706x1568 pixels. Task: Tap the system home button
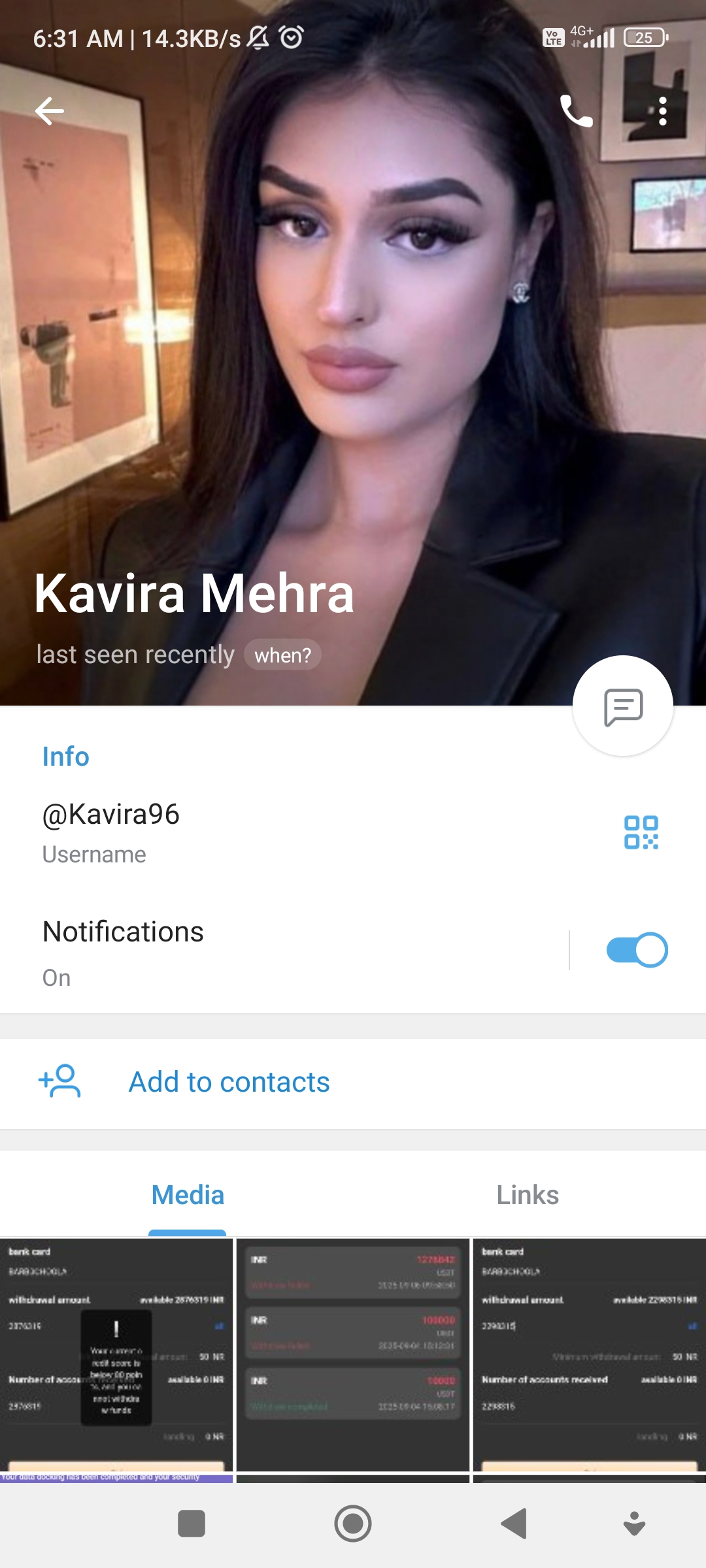pos(353,1524)
